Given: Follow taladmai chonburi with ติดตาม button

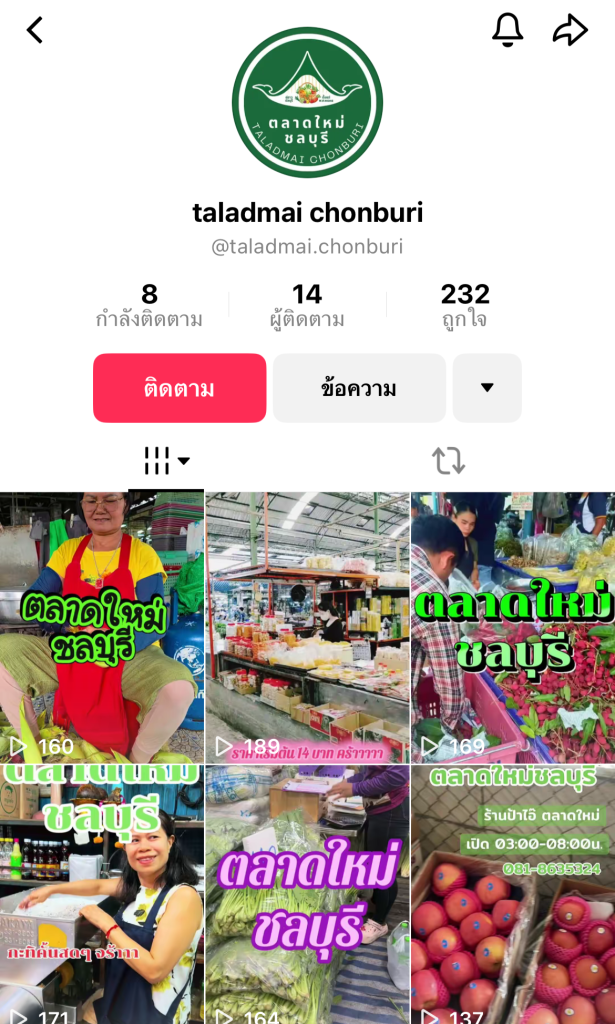Looking at the screenshot, I should point(180,388).
